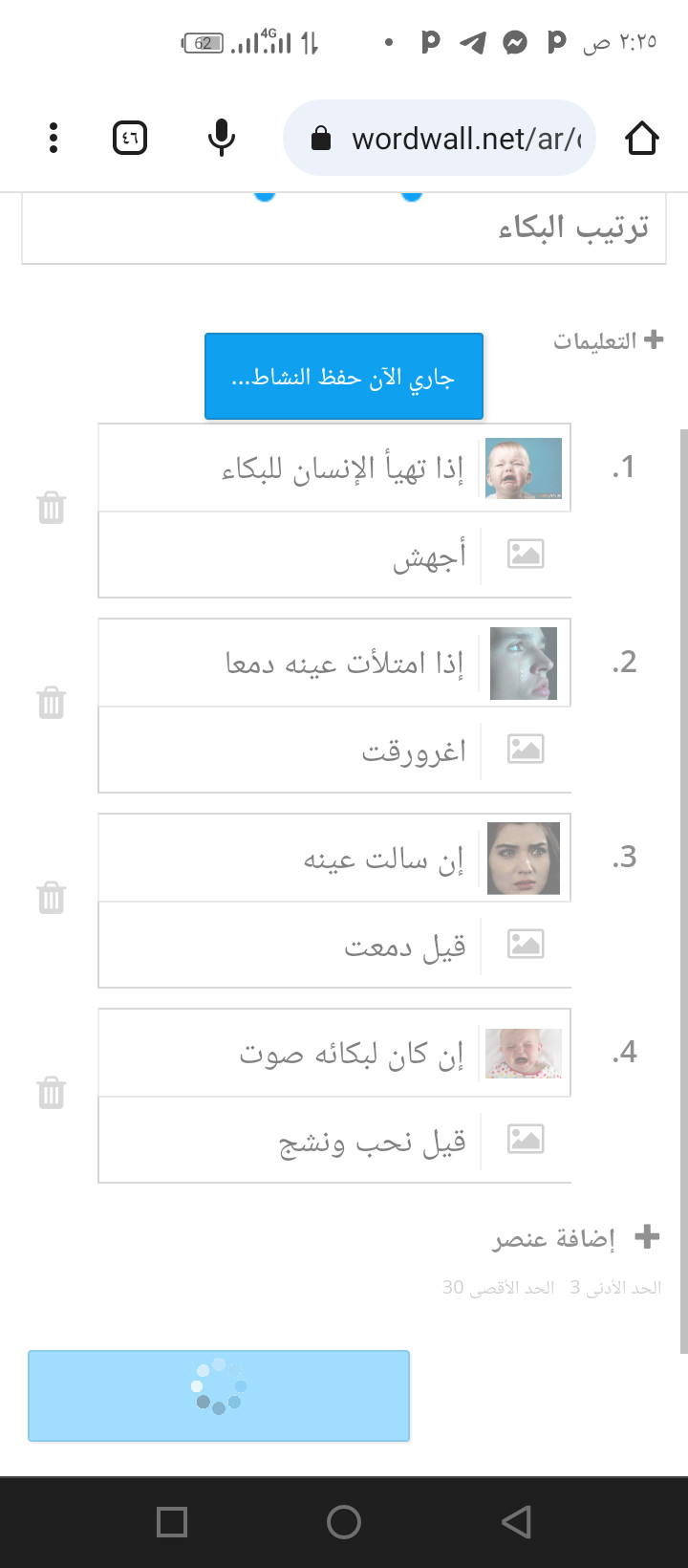Delete item 3 with the trash icon
The width and height of the screenshot is (688, 1568).
52,898
